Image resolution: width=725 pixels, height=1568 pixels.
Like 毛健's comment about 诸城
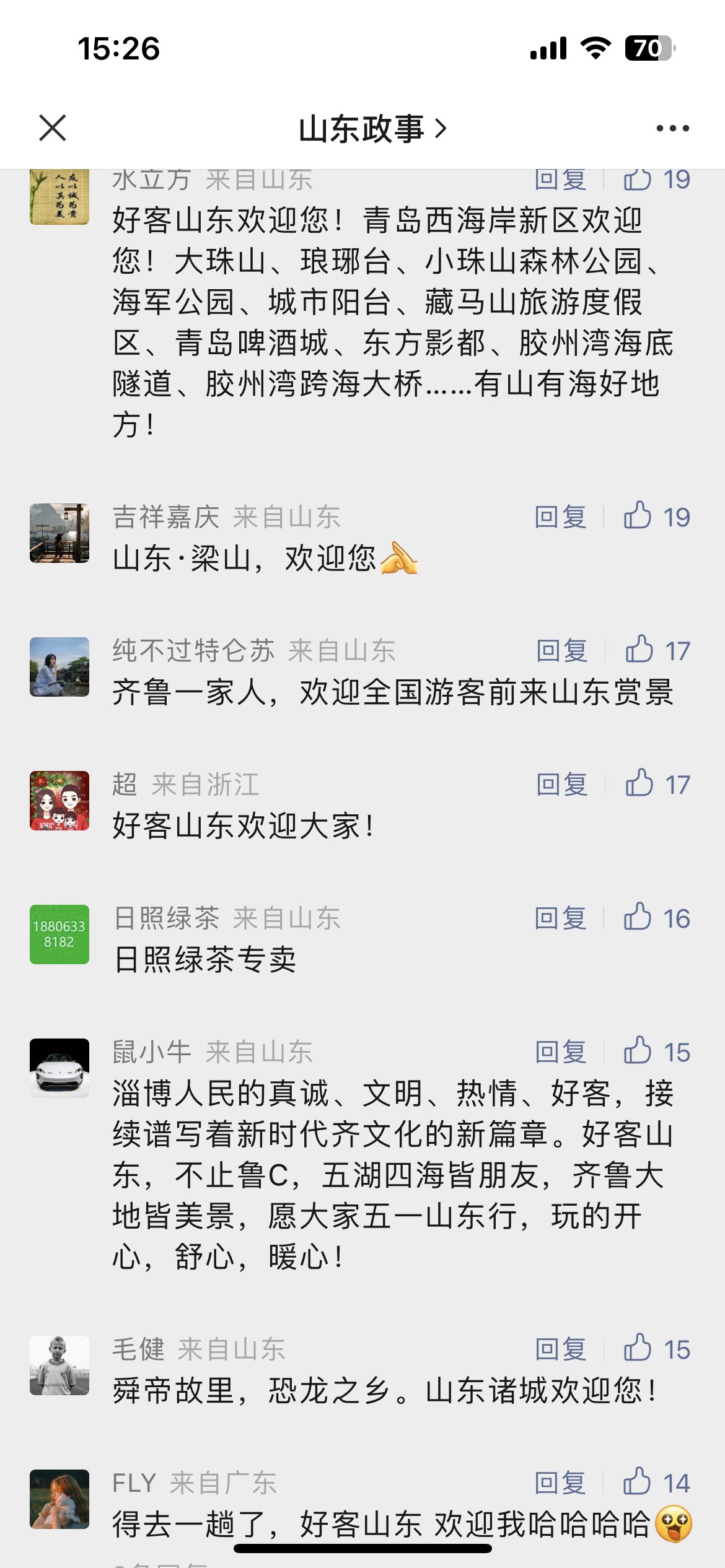click(638, 1348)
